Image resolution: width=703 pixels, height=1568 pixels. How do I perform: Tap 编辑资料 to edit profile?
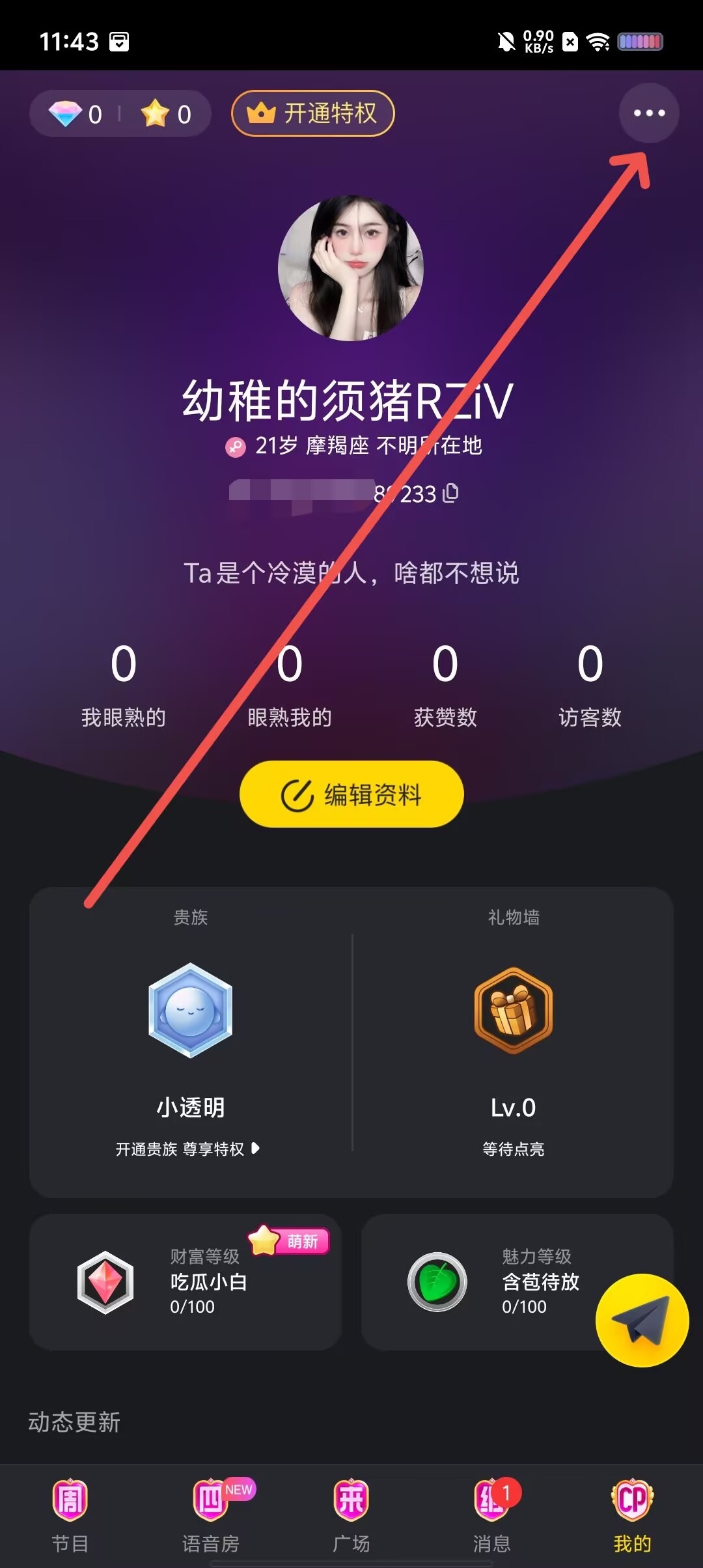click(351, 794)
